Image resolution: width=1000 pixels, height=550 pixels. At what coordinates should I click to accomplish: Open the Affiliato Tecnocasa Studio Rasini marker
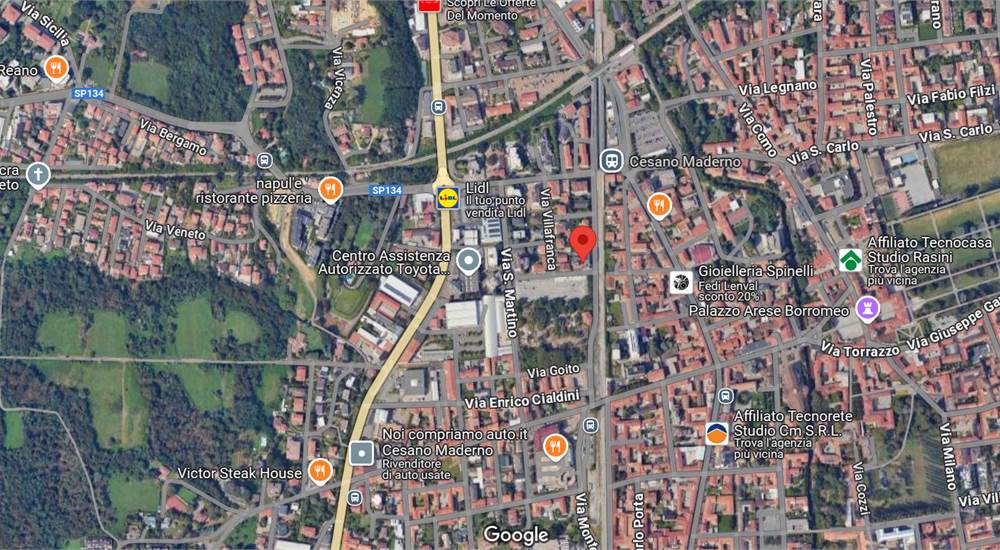(850, 260)
